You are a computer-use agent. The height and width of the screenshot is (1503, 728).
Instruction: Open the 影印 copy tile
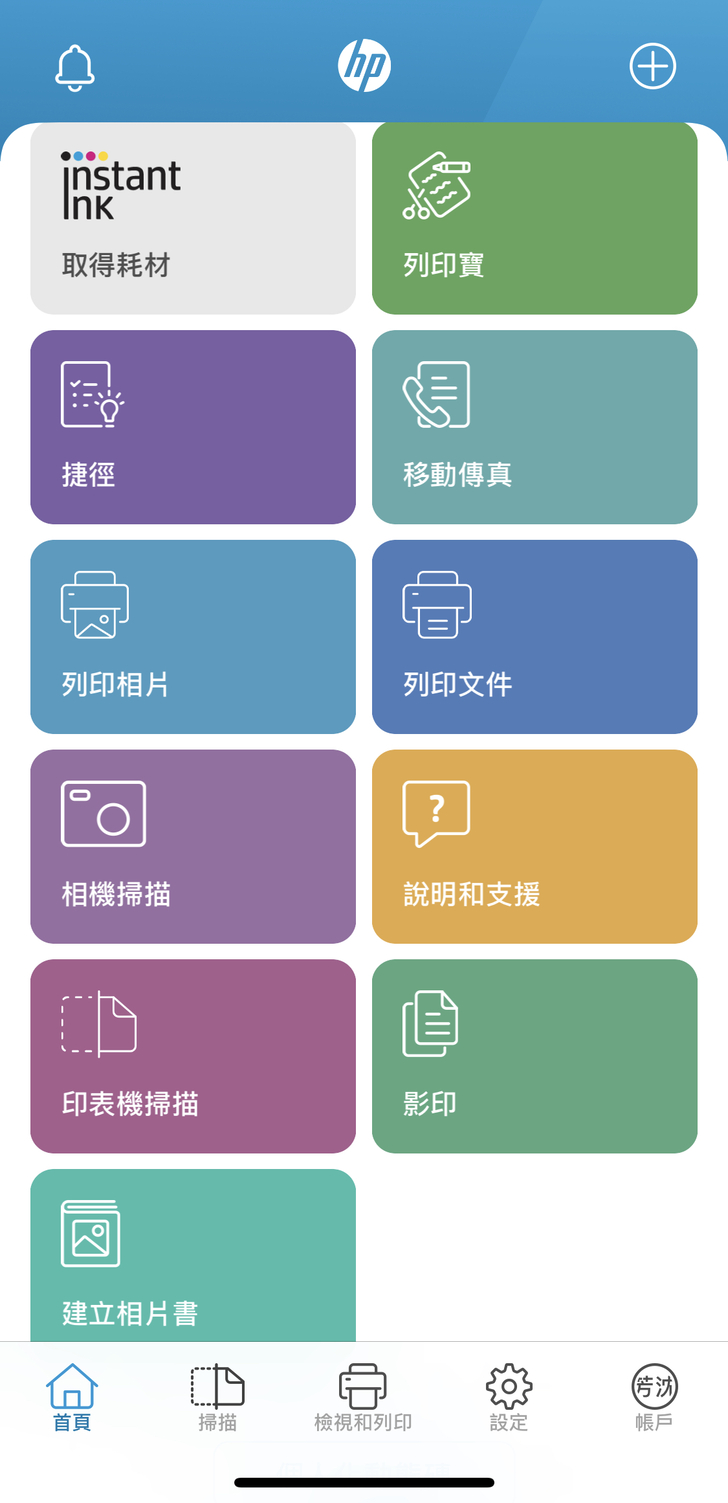[534, 1056]
